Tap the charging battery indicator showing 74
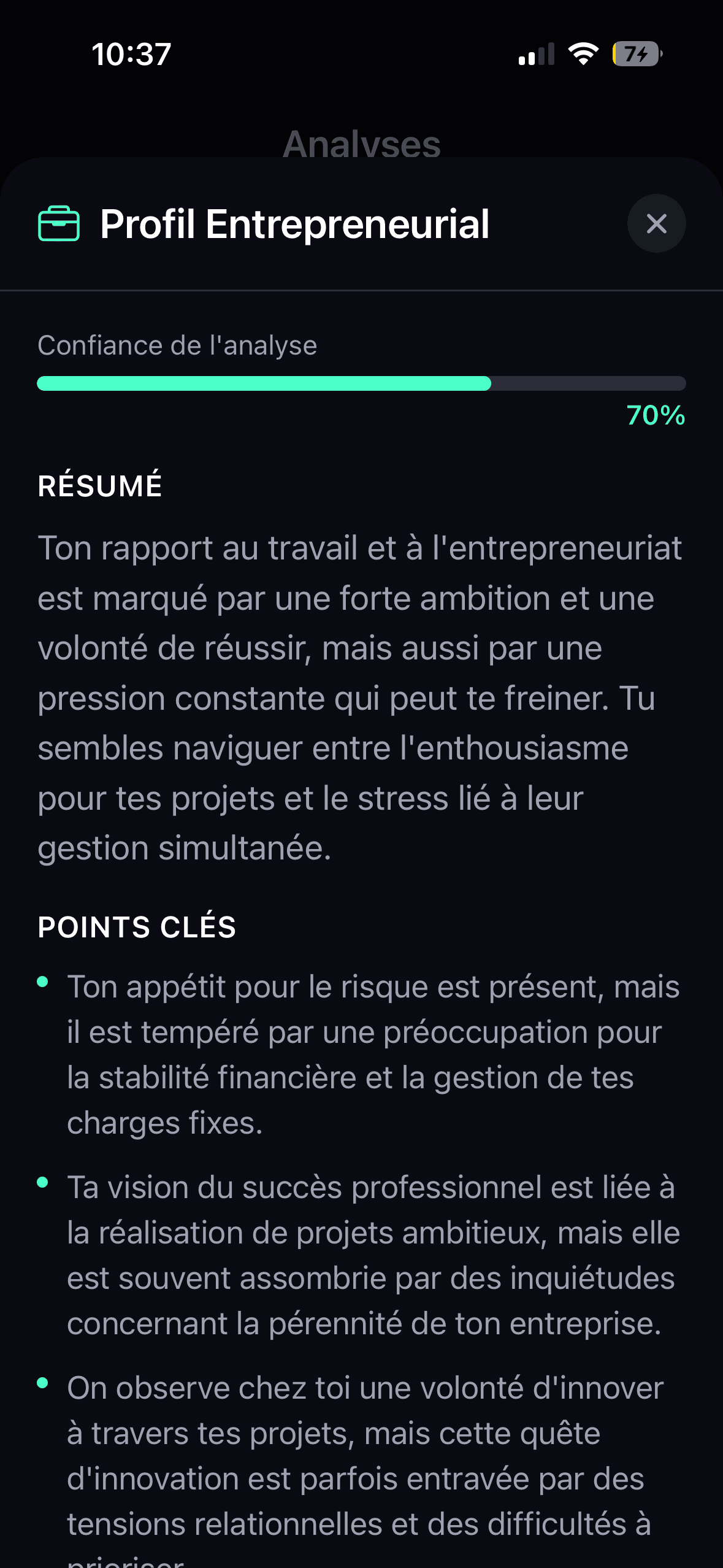Image resolution: width=723 pixels, height=1568 pixels. click(635, 55)
